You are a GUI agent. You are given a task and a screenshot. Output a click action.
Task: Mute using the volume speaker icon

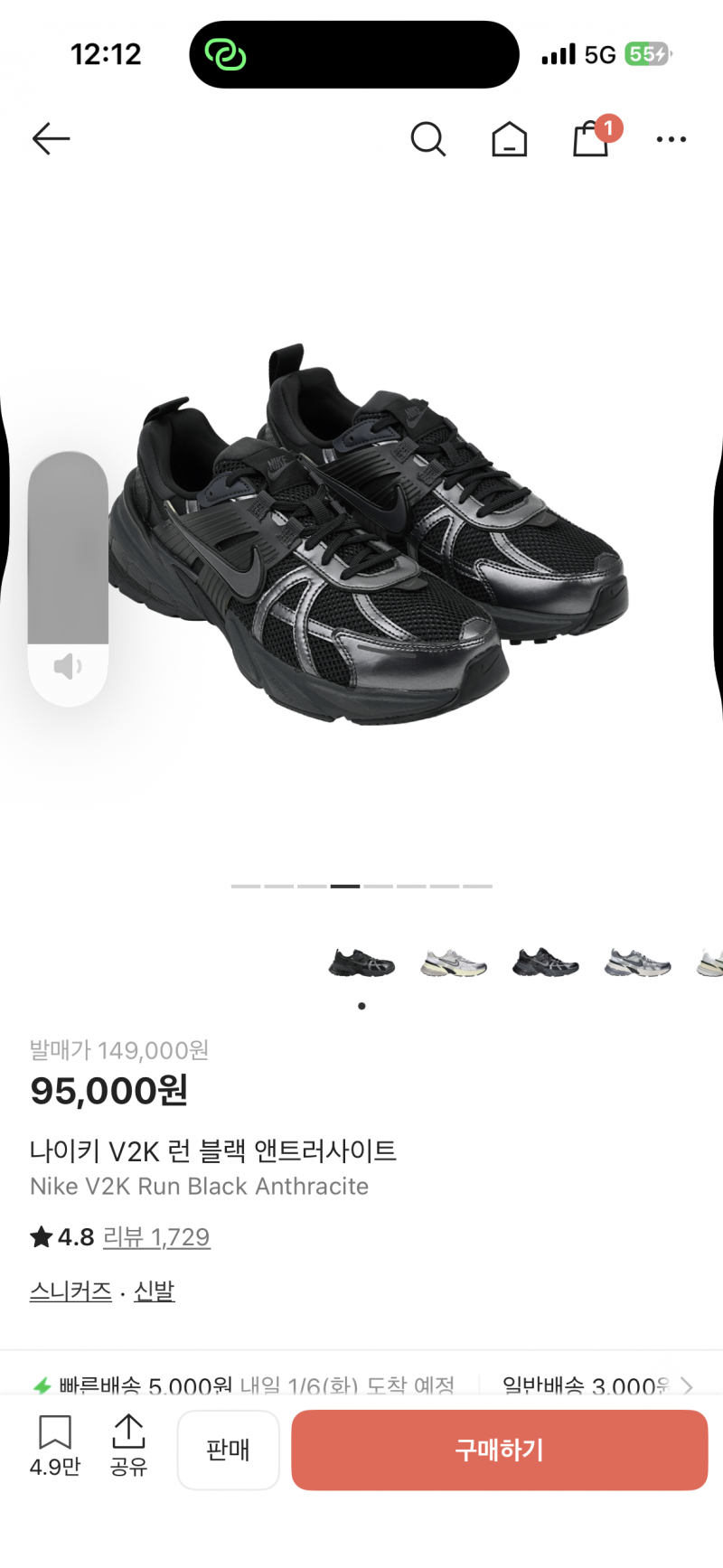click(x=68, y=667)
